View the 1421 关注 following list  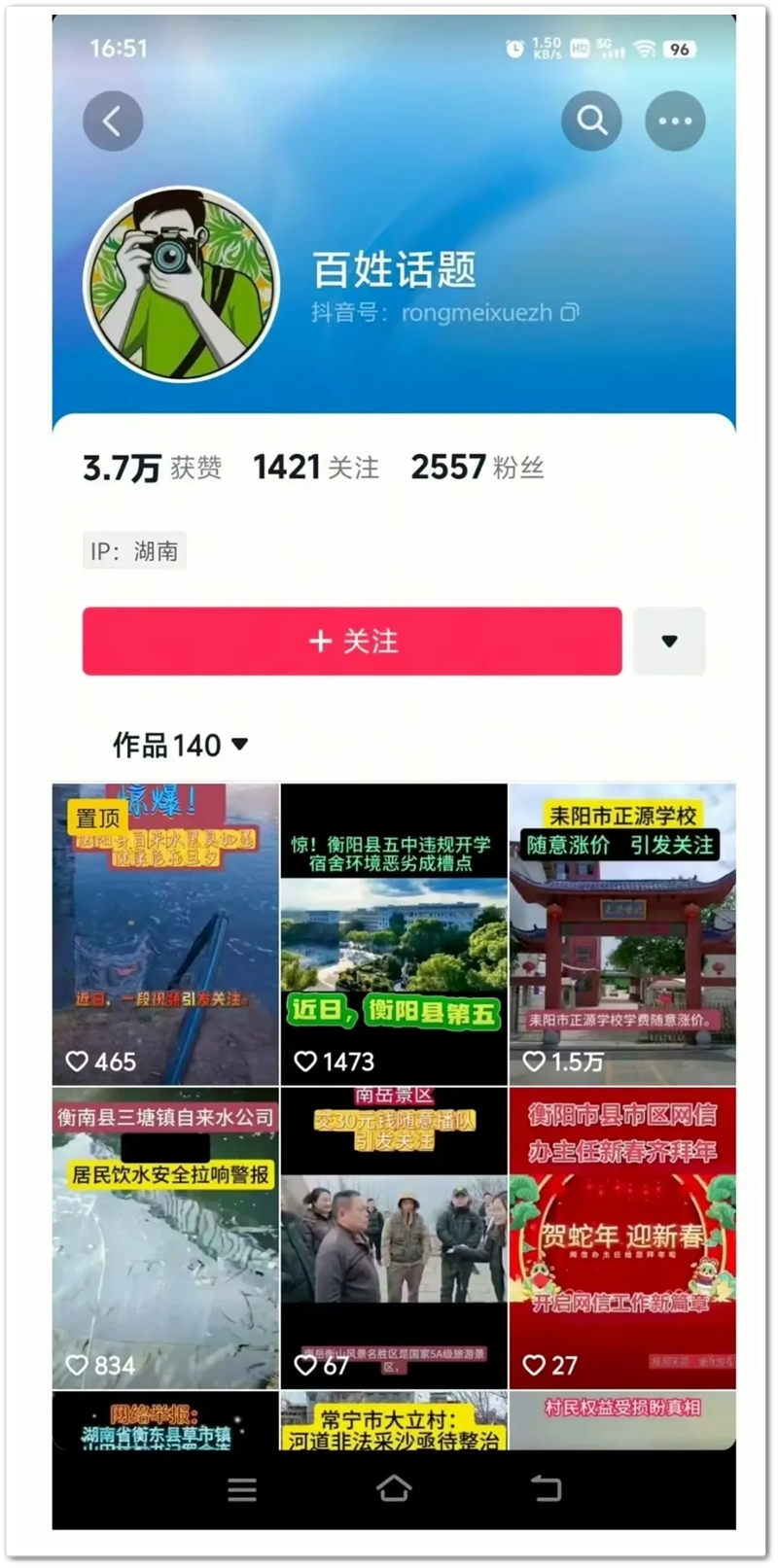(x=316, y=468)
